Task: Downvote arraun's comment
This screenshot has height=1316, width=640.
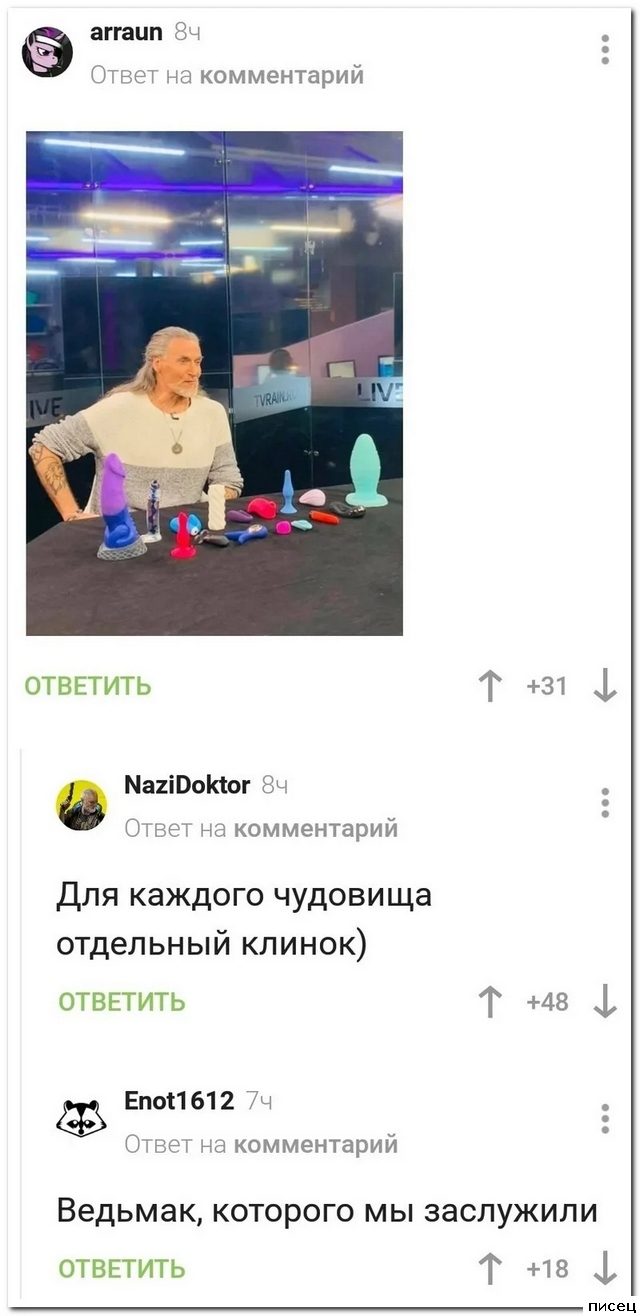Action: 605,686
